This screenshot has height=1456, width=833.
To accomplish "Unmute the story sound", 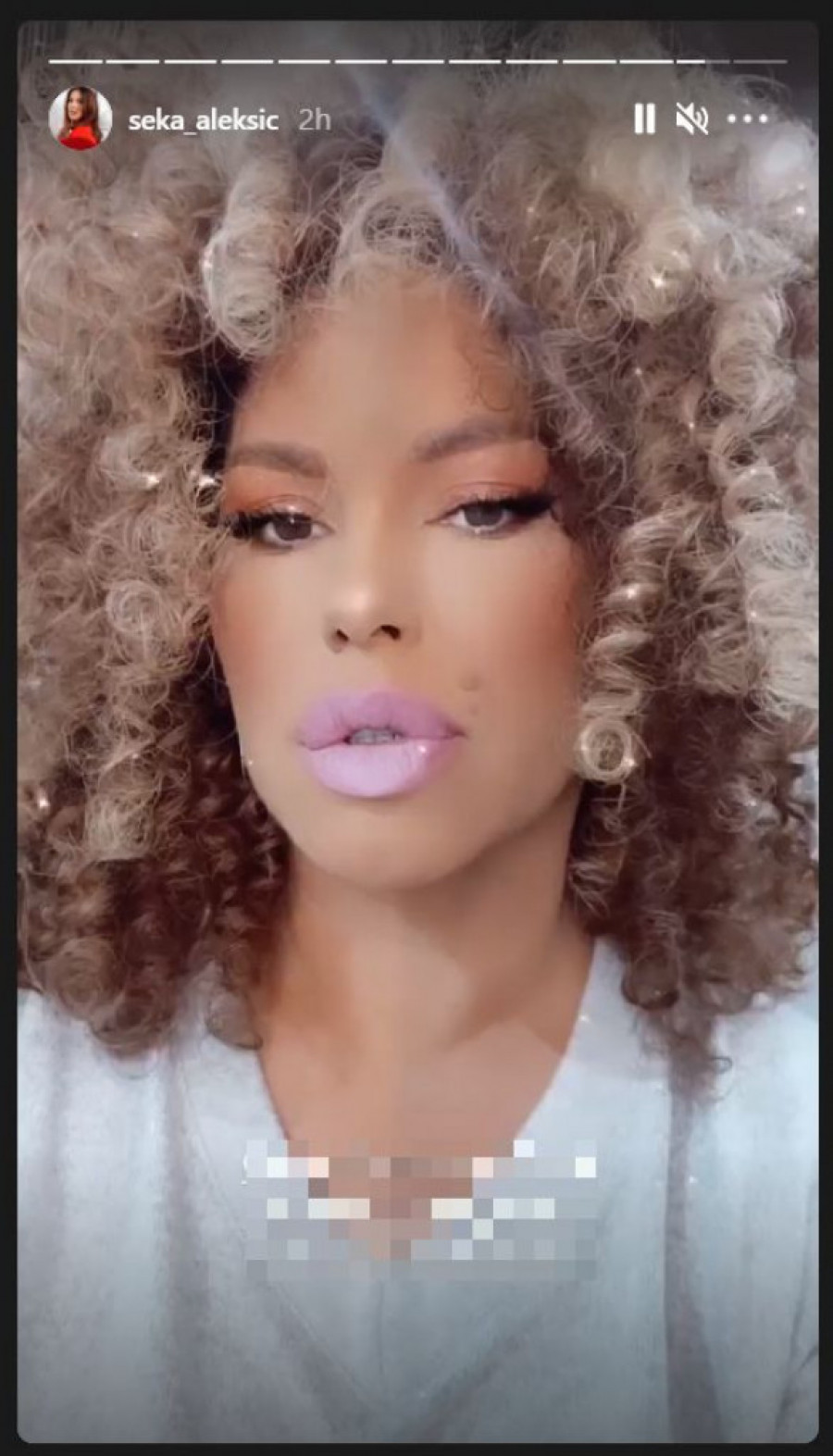I will 692,119.
